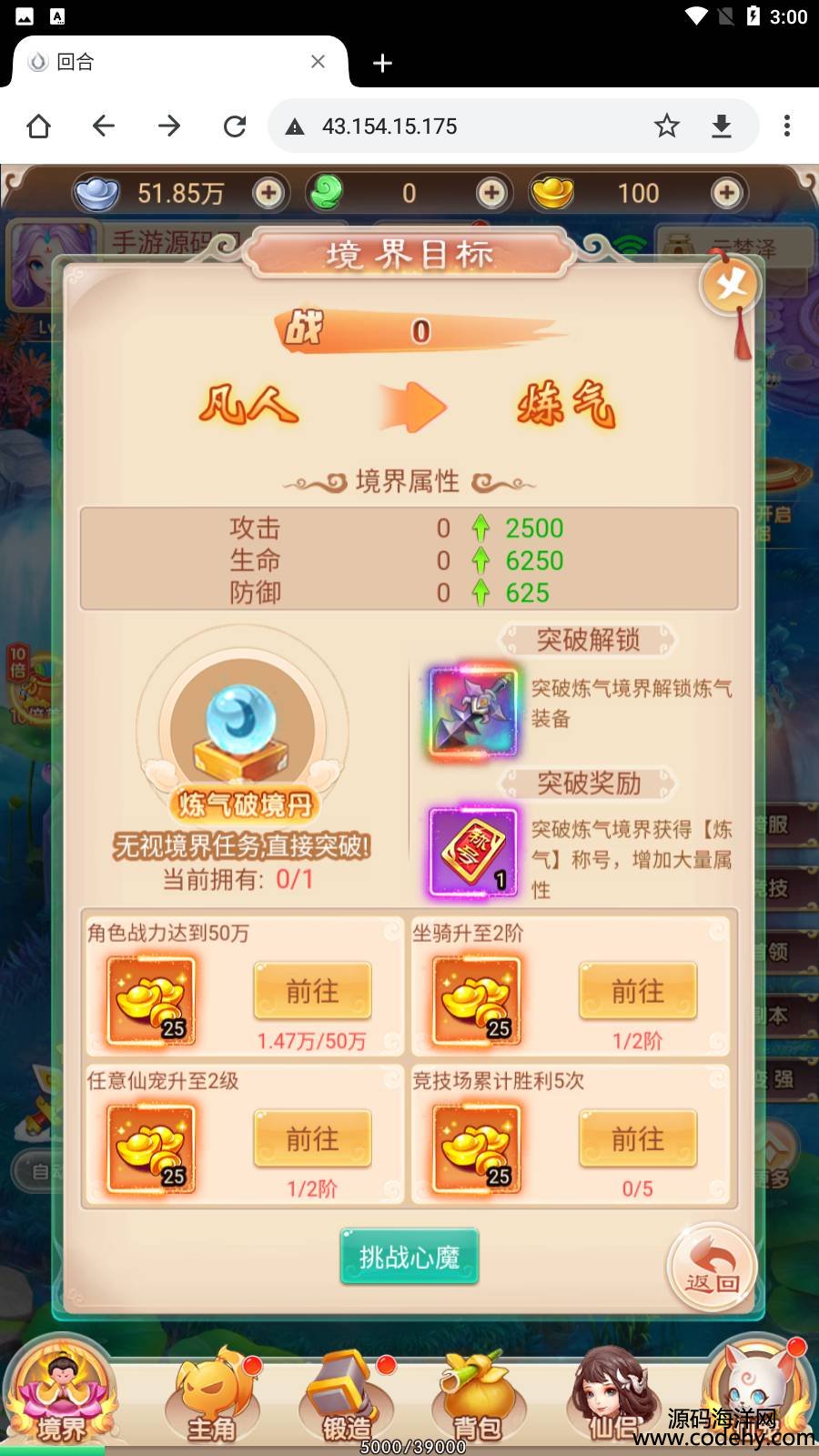
Task: Add gold ingots with the plus next to 100
Action: [726, 193]
